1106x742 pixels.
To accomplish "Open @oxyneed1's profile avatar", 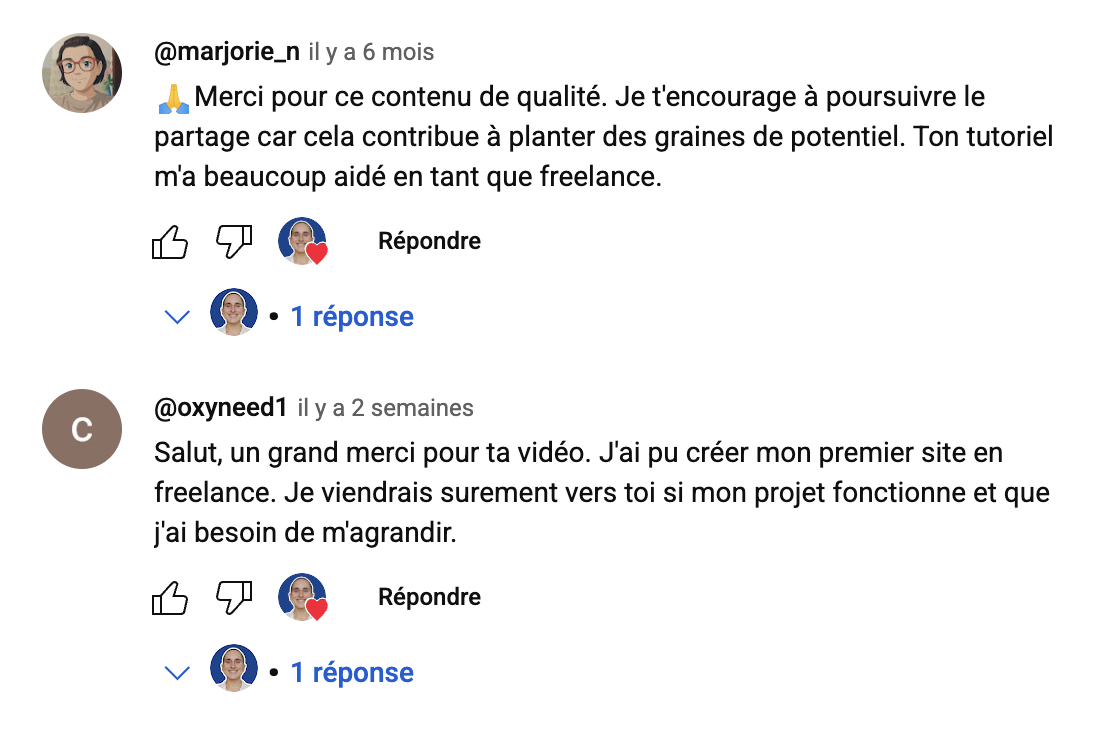I will pos(82,429).
